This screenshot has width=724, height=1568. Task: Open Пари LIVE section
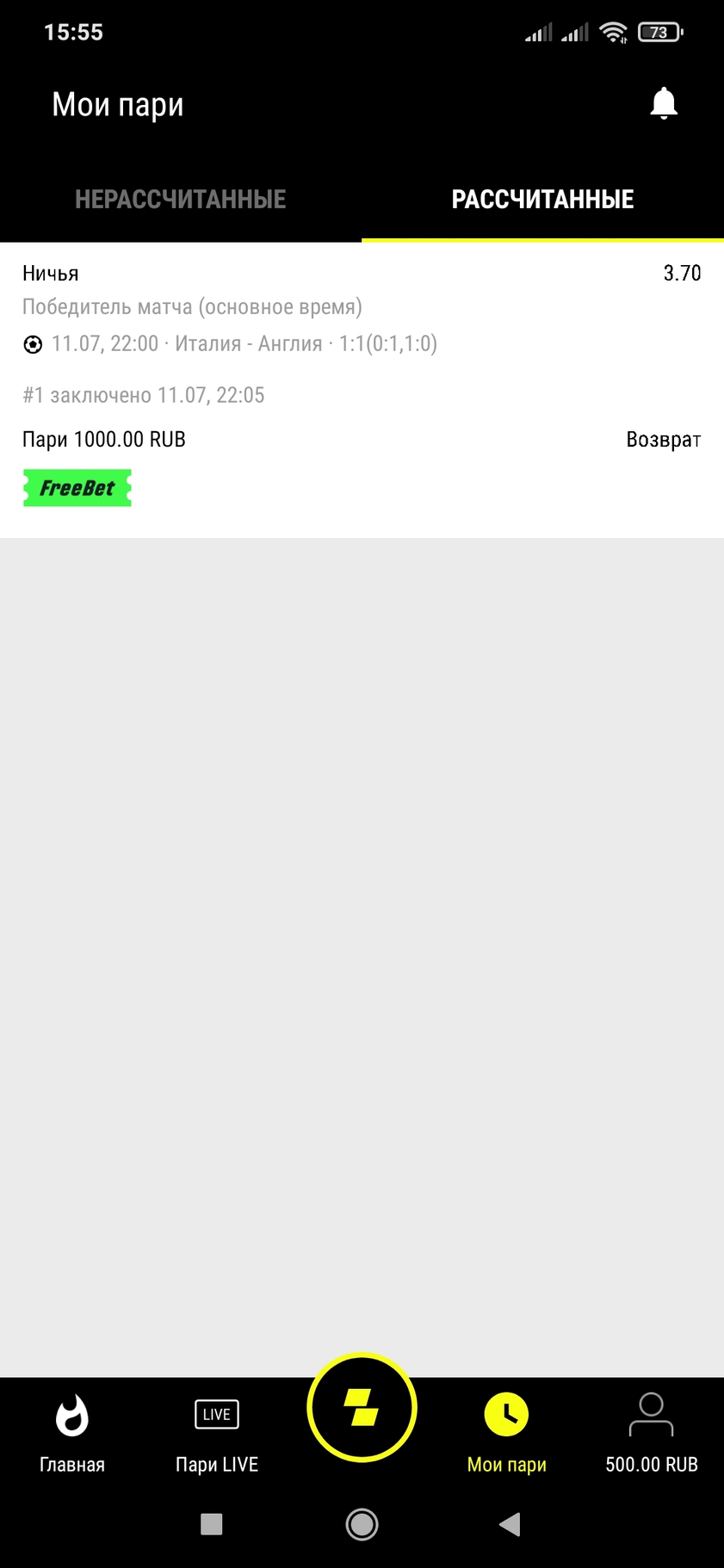pyautogui.click(x=217, y=1433)
